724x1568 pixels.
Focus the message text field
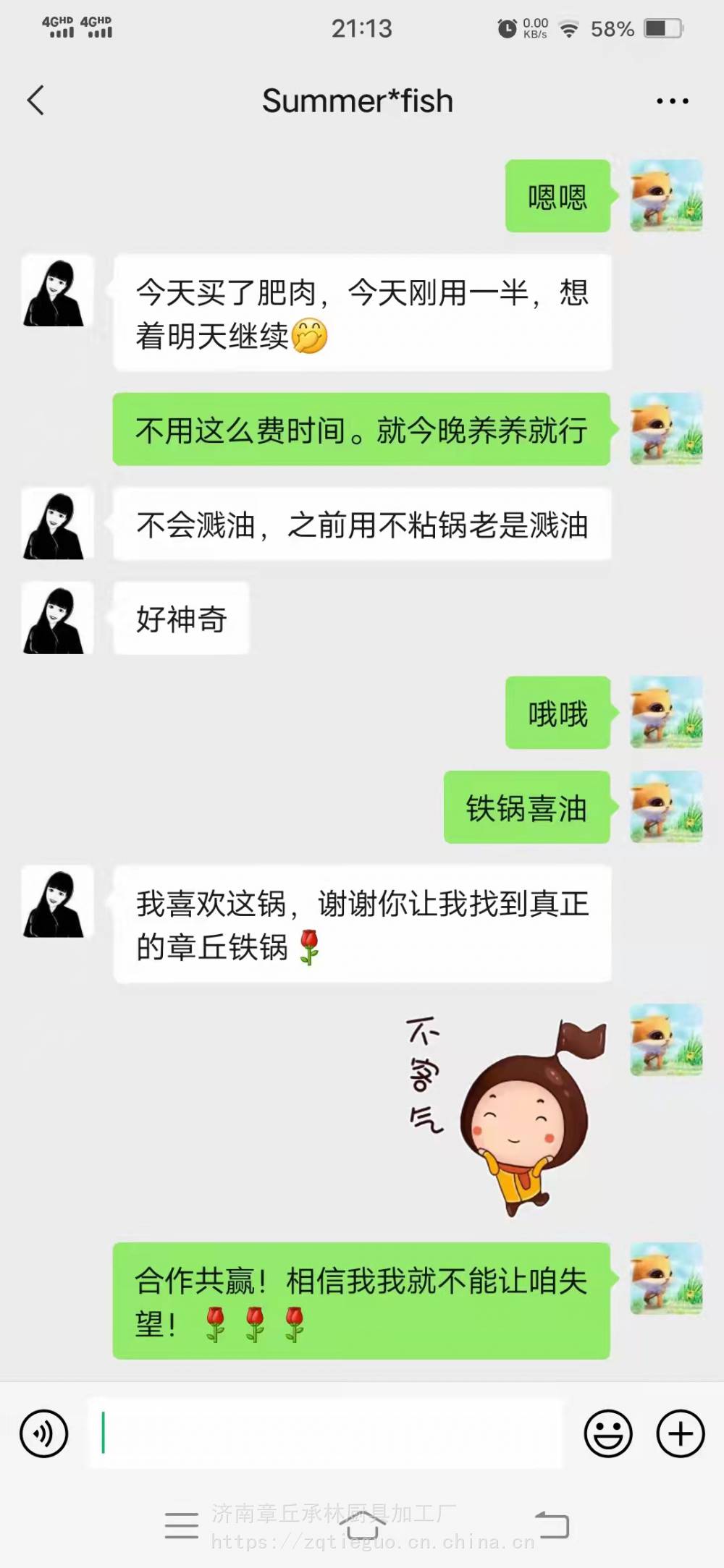click(326, 1433)
